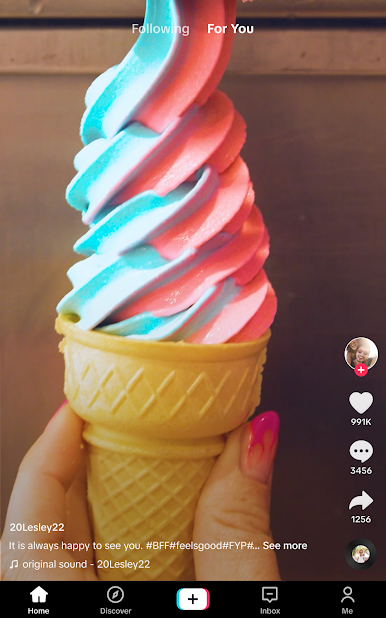Image resolution: width=386 pixels, height=618 pixels.
Task: Share this video
Action: pos(361,501)
